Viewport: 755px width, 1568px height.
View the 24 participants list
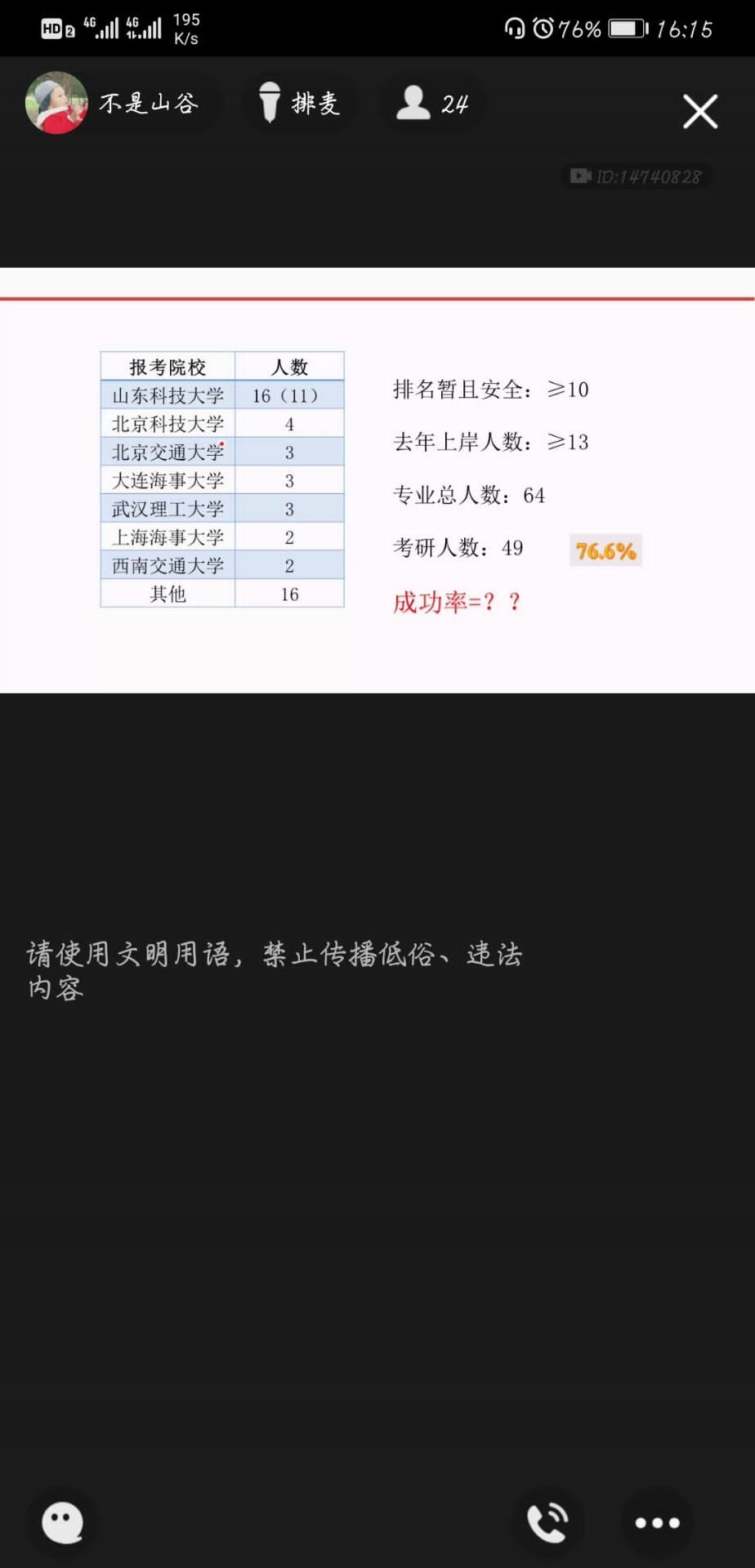point(432,104)
